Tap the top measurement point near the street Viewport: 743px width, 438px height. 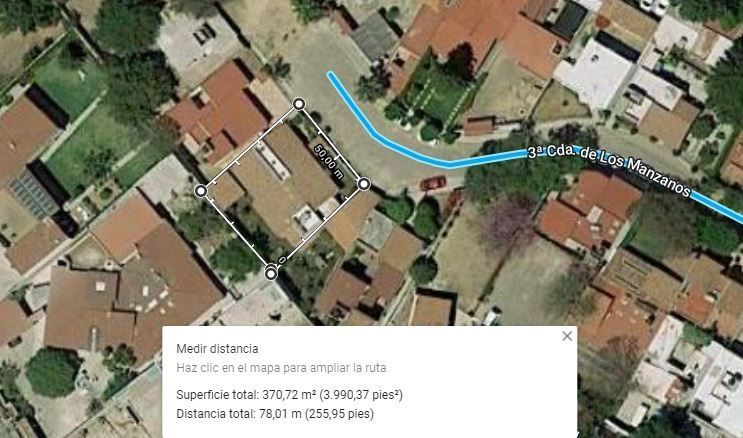[299, 104]
